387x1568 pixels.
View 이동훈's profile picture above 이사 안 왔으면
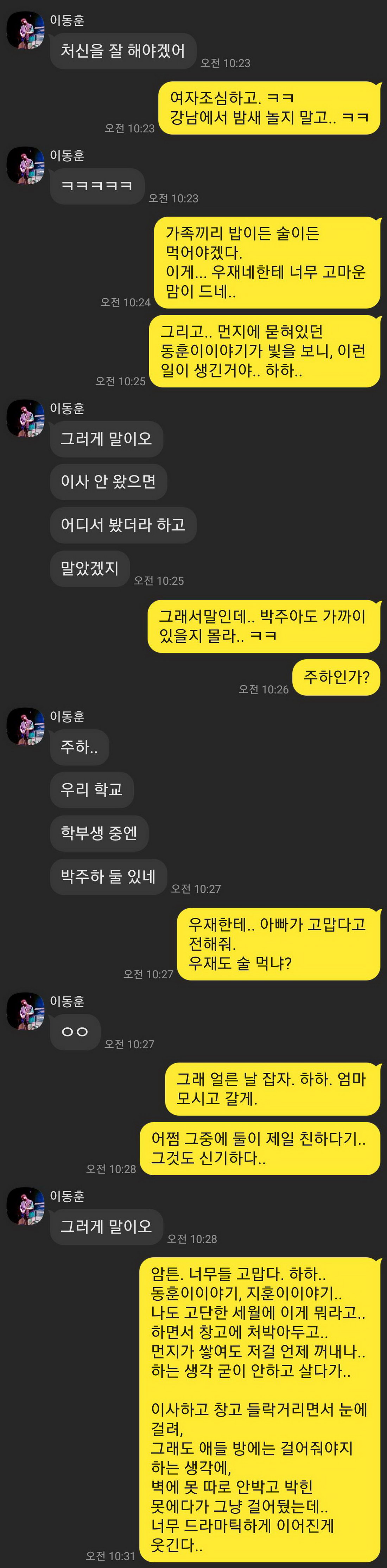(x=25, y=418)
